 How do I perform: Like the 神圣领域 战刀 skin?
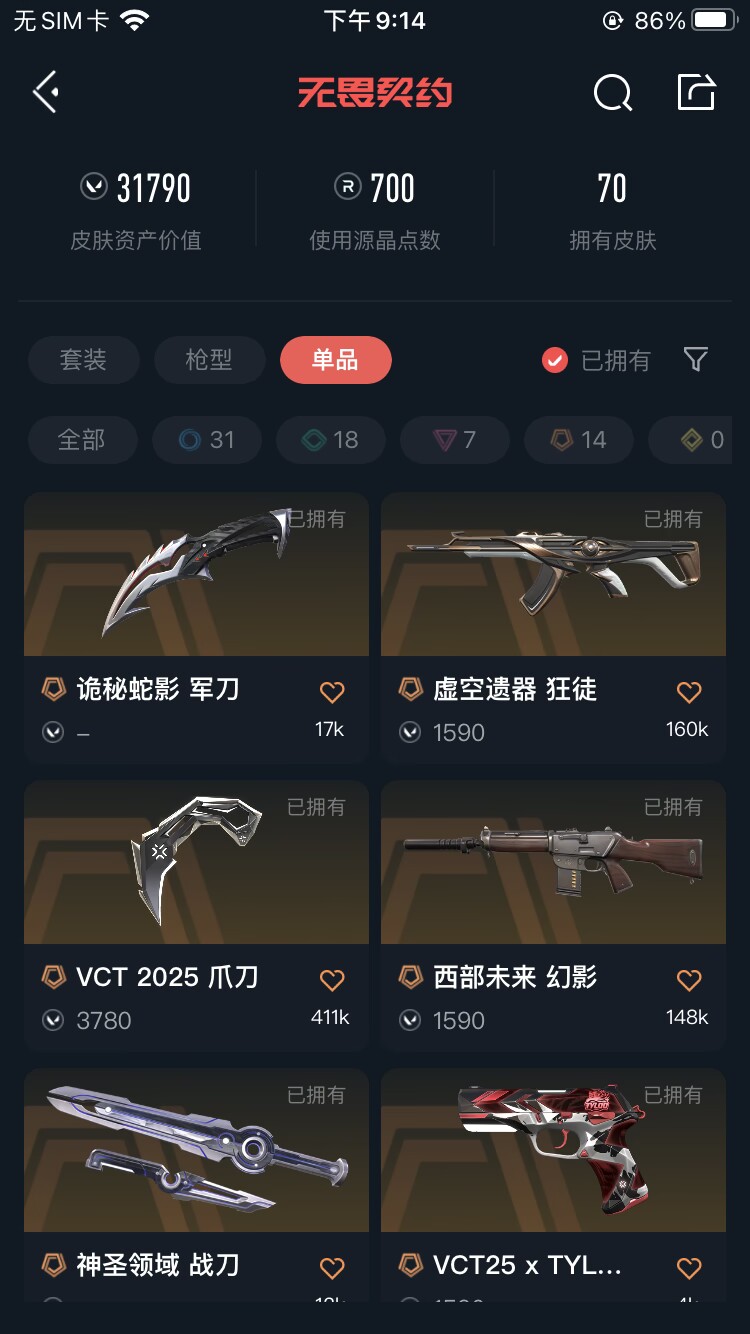(x=332, y=1268)
